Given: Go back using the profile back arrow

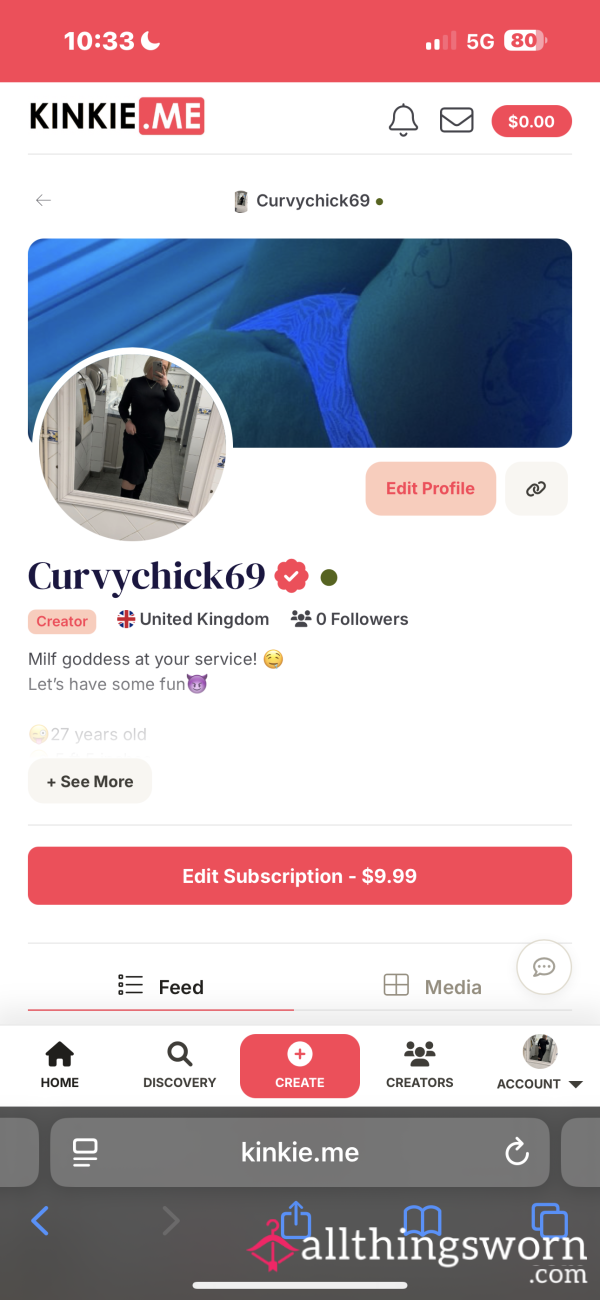Looking at the screenshot, I should click(x=43, y=200).
